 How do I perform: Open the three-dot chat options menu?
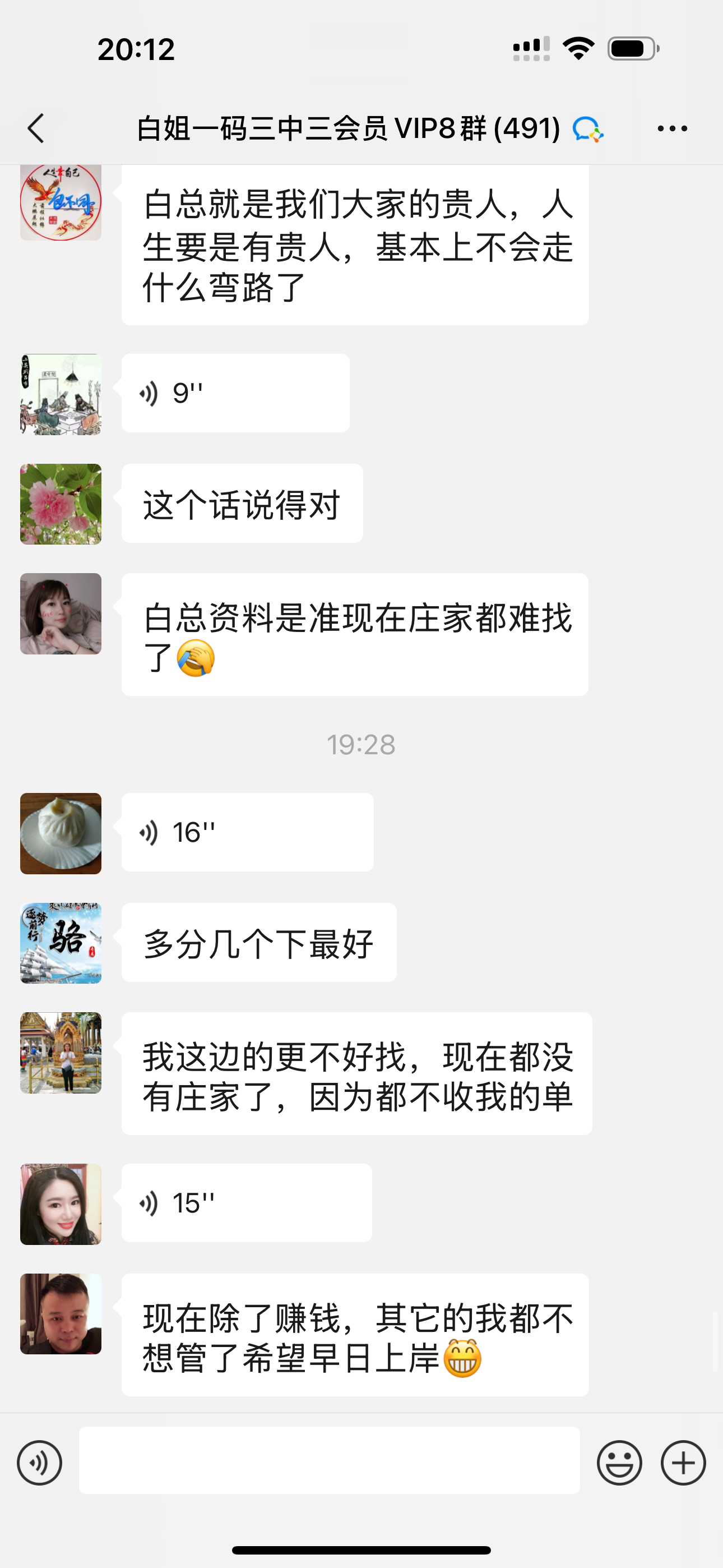672,128
